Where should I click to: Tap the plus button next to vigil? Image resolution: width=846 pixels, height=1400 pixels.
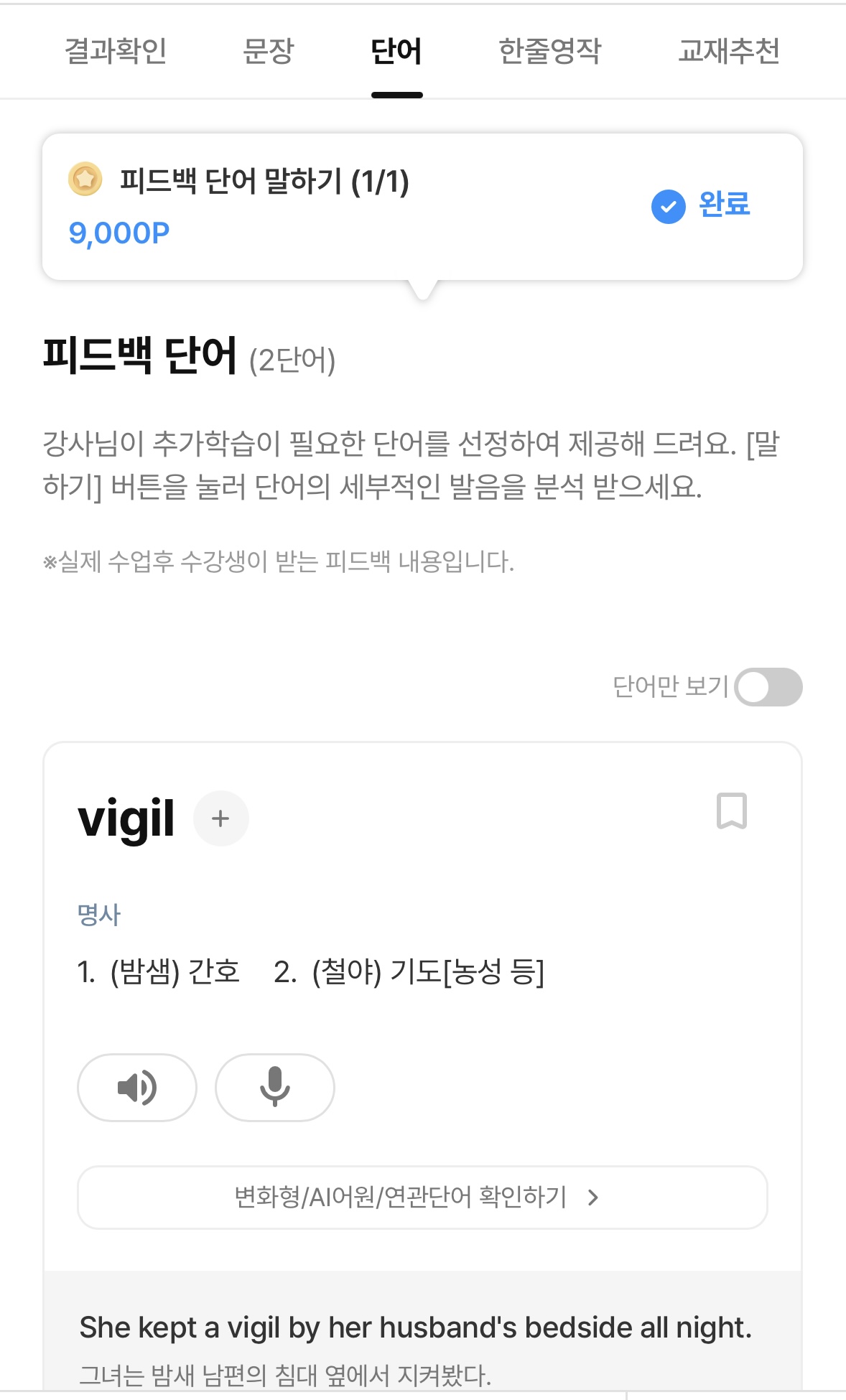pos(221,818)
